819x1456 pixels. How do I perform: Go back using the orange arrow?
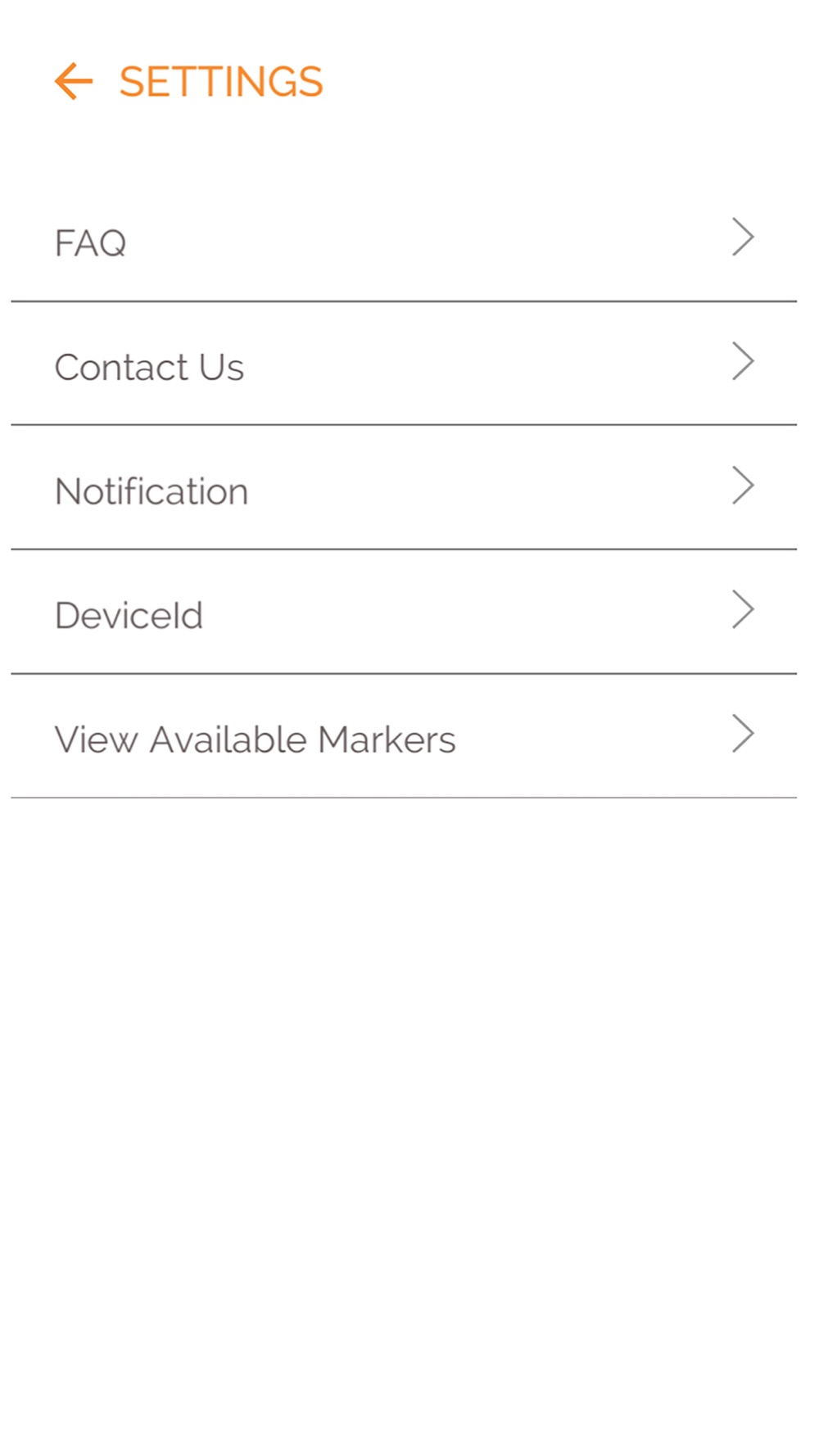tap(74, 82)
